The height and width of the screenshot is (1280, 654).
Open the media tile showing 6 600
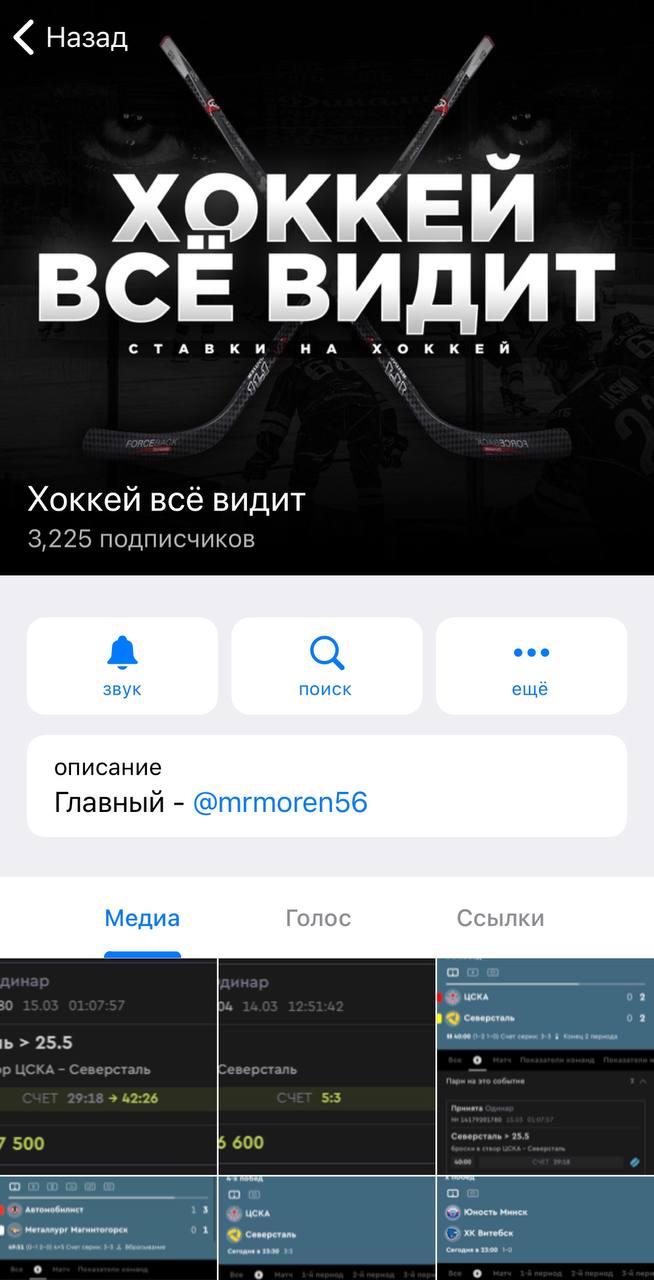[327, 1066]
